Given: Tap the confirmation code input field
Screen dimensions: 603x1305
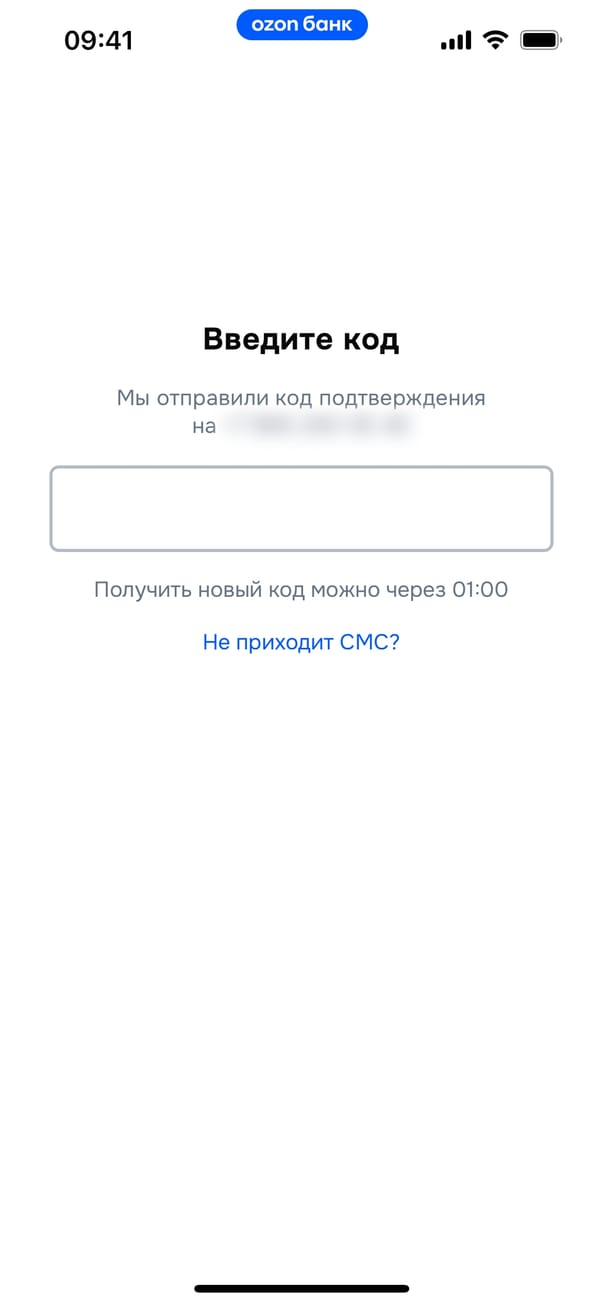Looking at the screenshot, I should click(x=301, y=508).
